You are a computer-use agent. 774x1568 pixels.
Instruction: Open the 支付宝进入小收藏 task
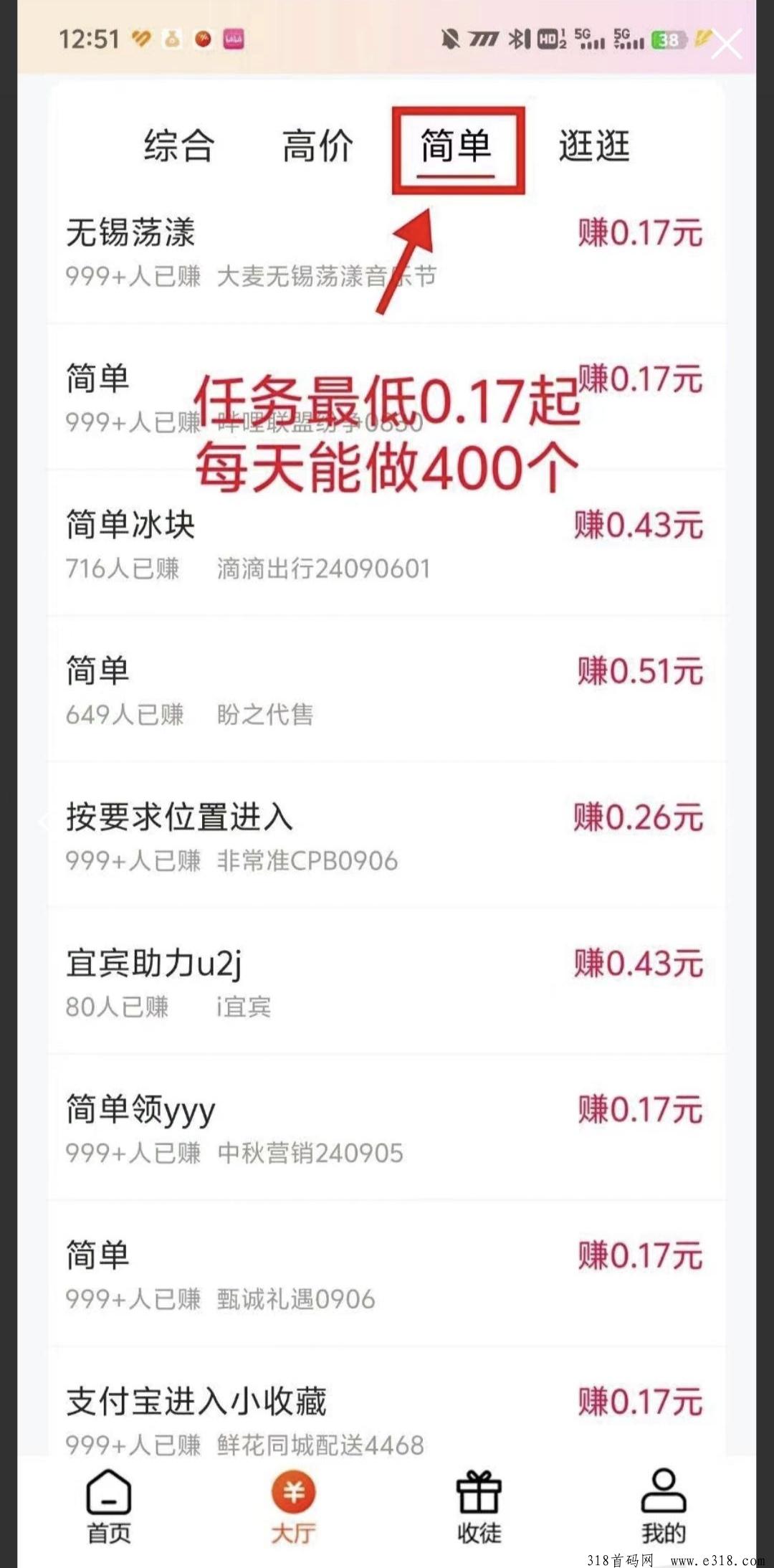387,1407
